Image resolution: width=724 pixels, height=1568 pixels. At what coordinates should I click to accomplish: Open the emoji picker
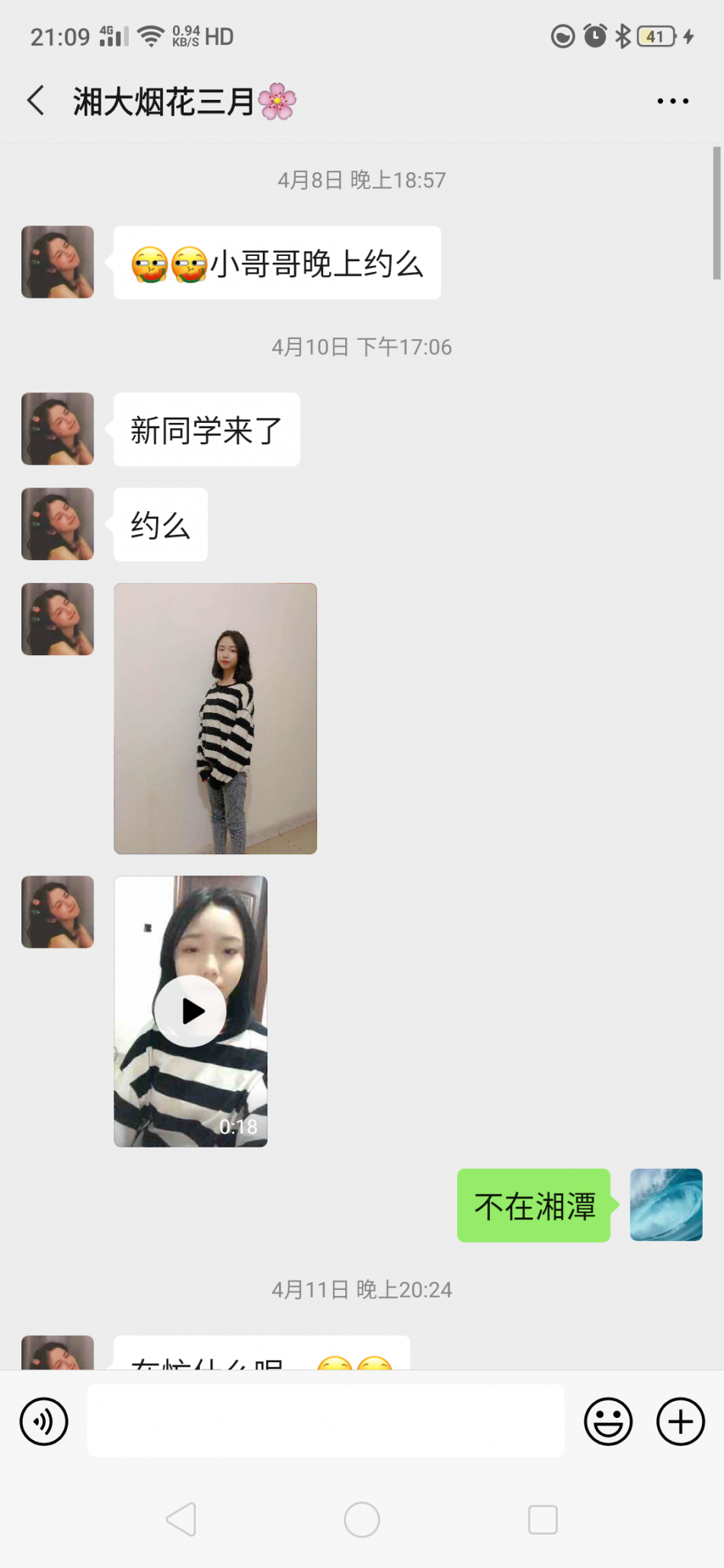(x=608, y=1421)
